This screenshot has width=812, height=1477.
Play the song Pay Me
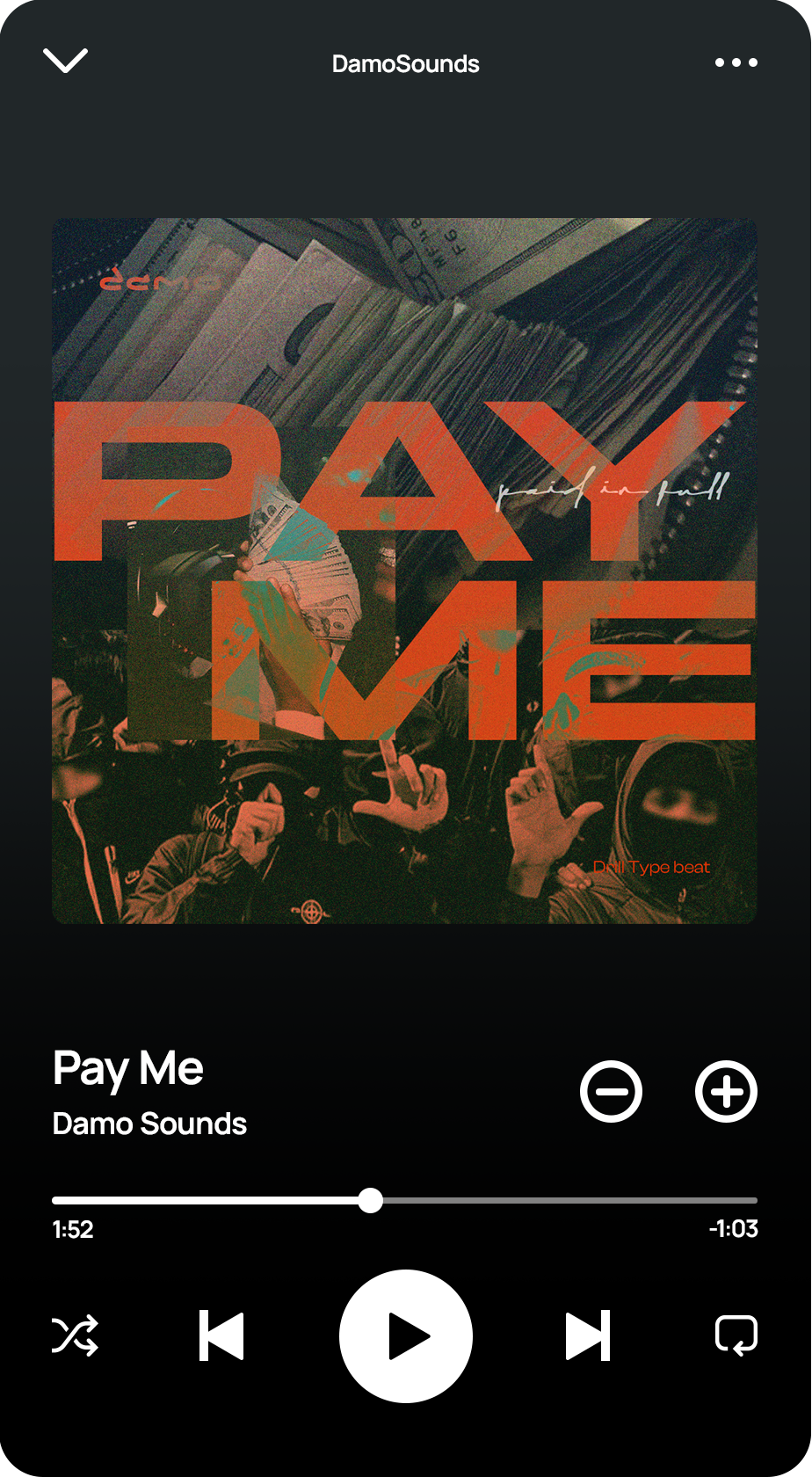pyautogui.click(x=406, y=1336)
